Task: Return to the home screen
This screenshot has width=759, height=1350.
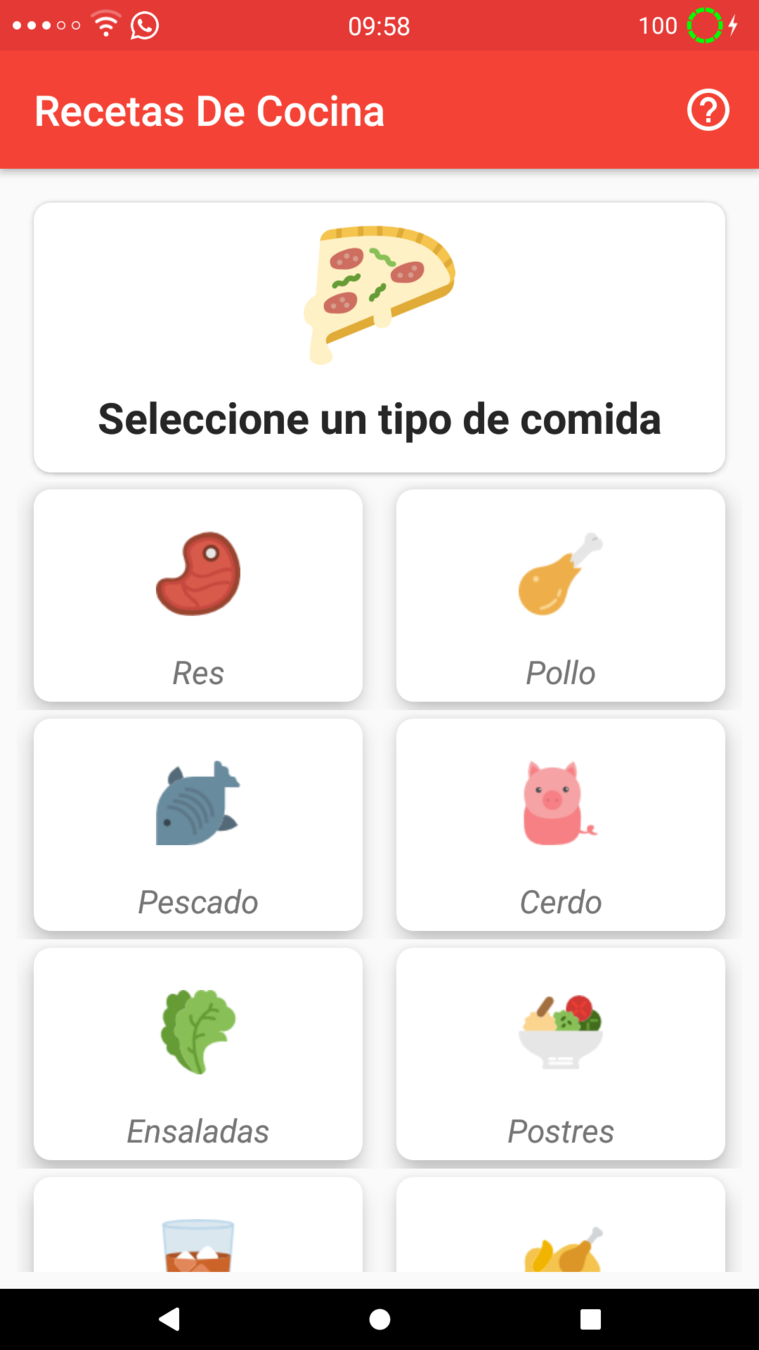Action: [x=380, y=1319]
